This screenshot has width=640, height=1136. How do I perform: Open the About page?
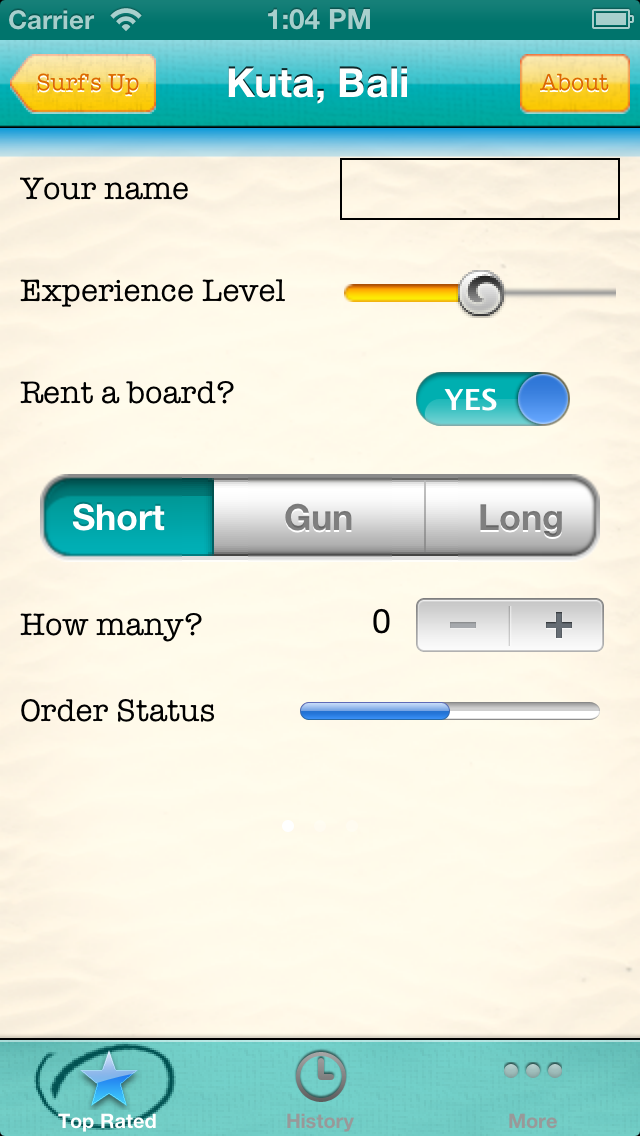575,83
